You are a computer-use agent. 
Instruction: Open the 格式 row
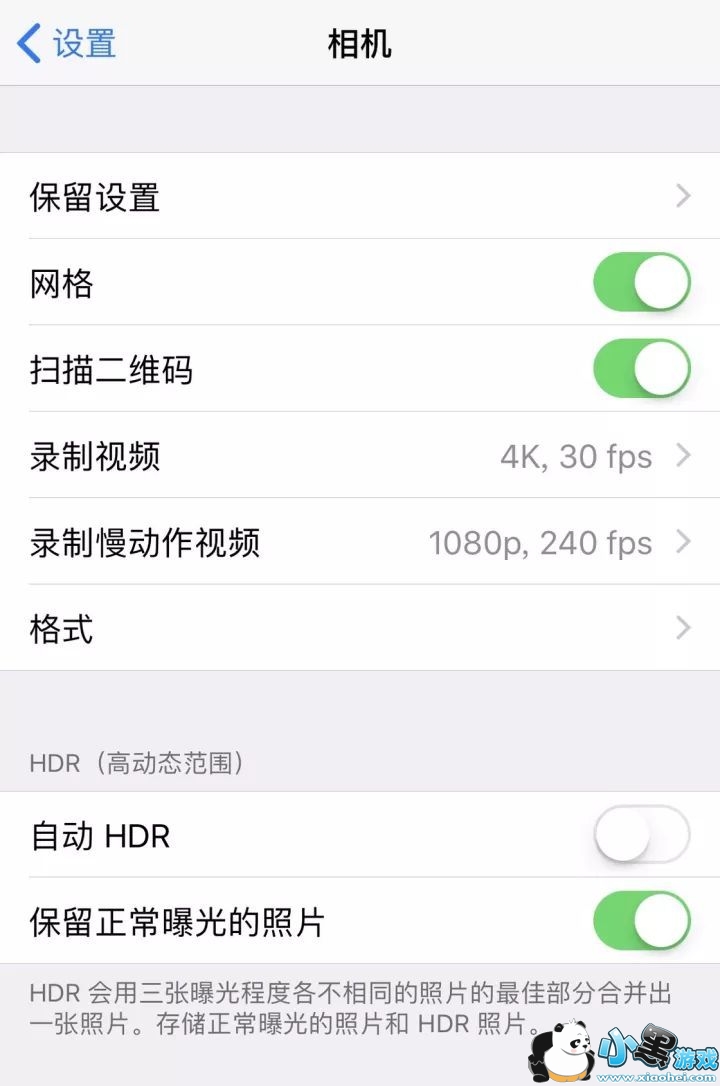tap(360, 629)
